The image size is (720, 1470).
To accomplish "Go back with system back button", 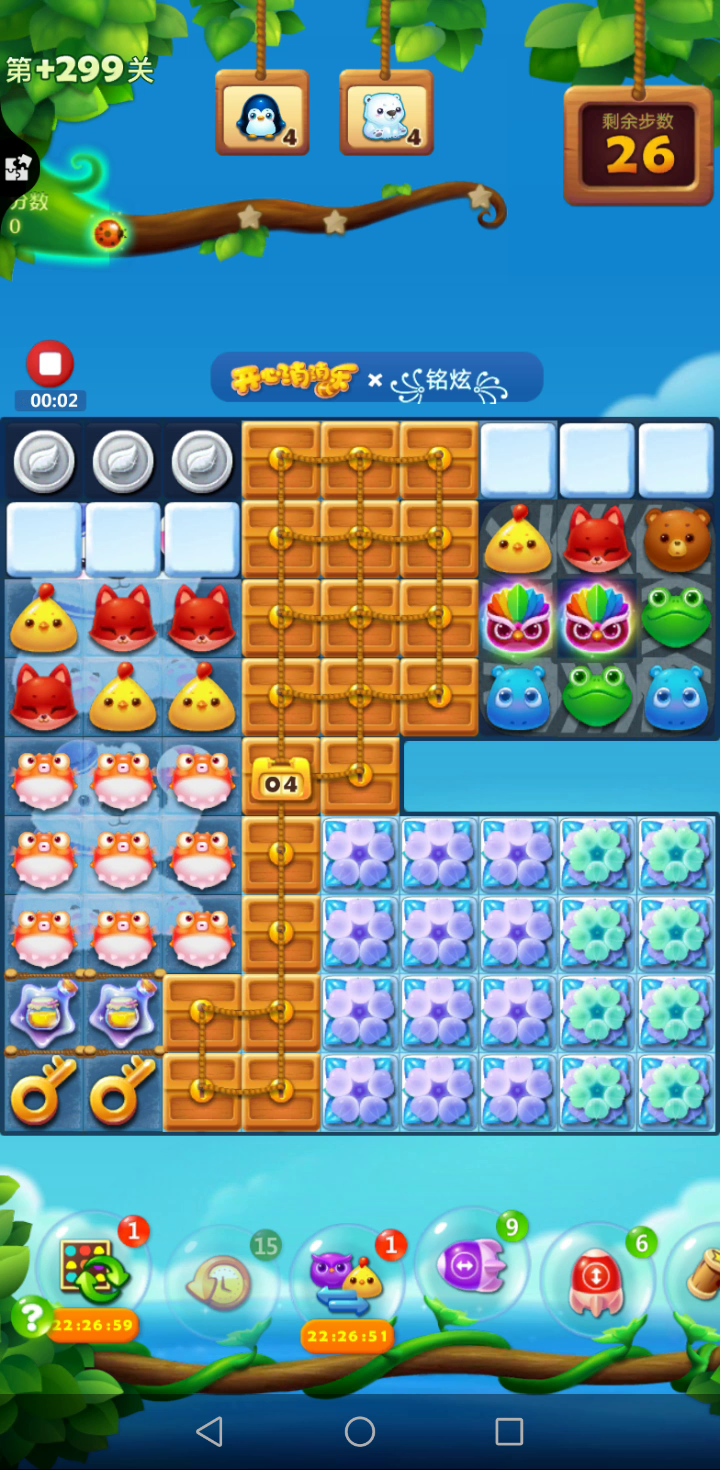I will (x=209, y=1432).
